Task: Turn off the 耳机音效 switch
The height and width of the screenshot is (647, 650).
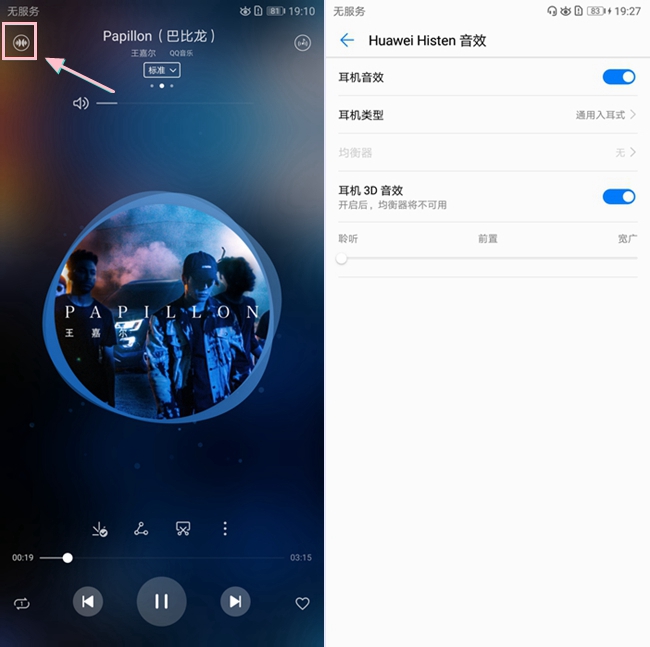Action: tap(619, 77)
